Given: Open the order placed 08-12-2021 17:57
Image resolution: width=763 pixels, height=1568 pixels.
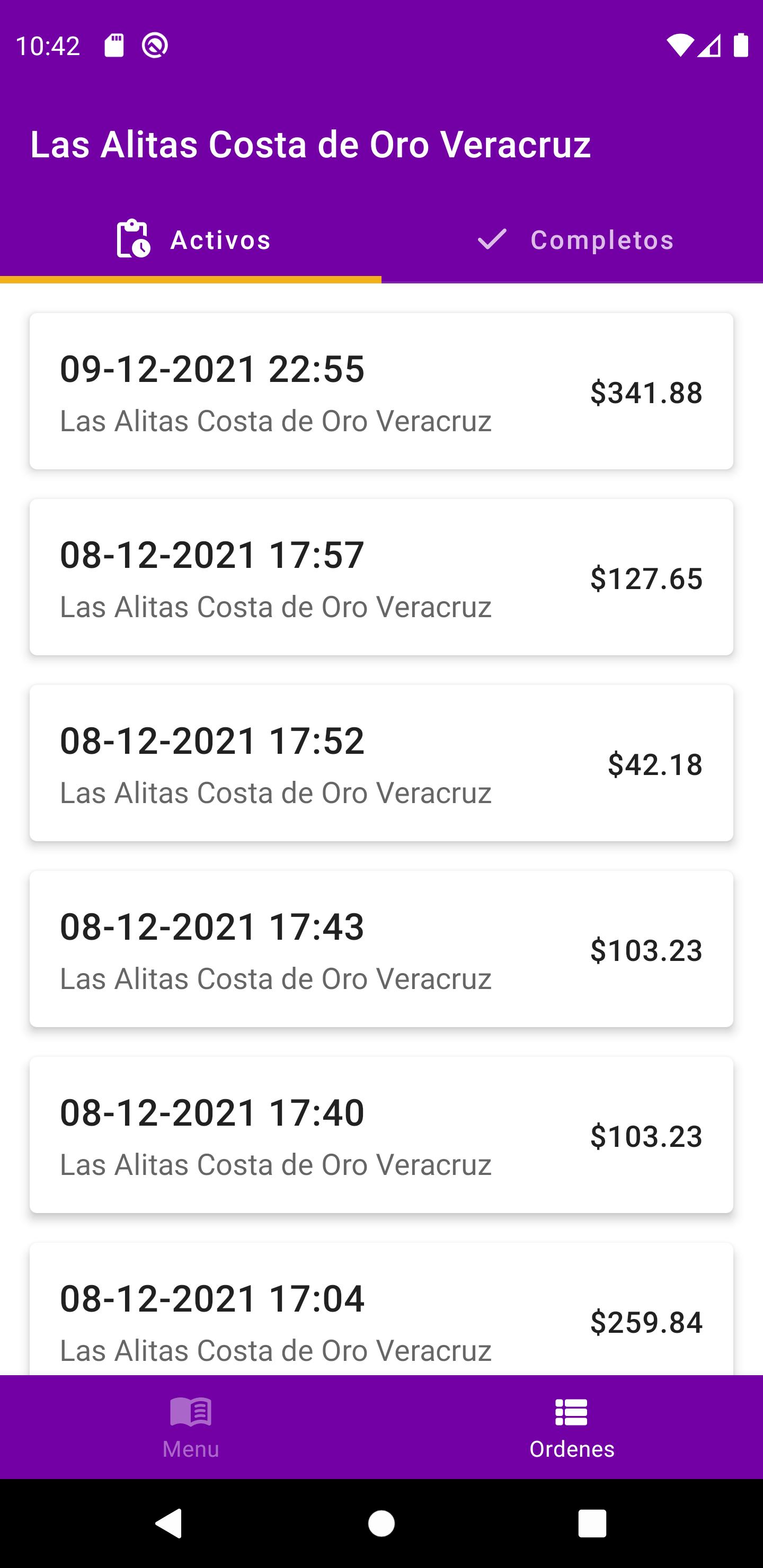Looking at the screenshot, I should point(381,577).
